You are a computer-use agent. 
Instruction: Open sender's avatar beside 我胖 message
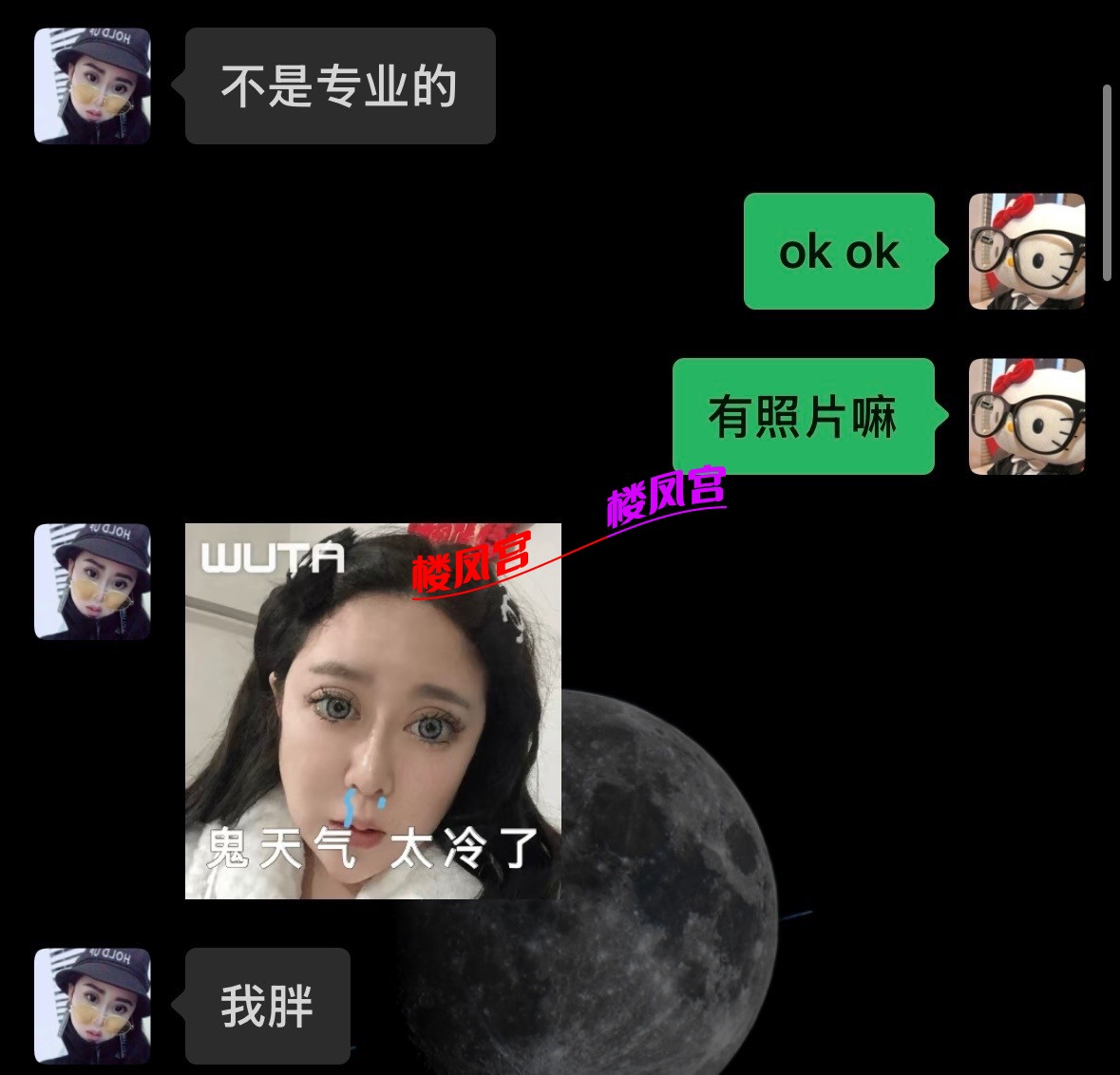tap(92, 1006)
